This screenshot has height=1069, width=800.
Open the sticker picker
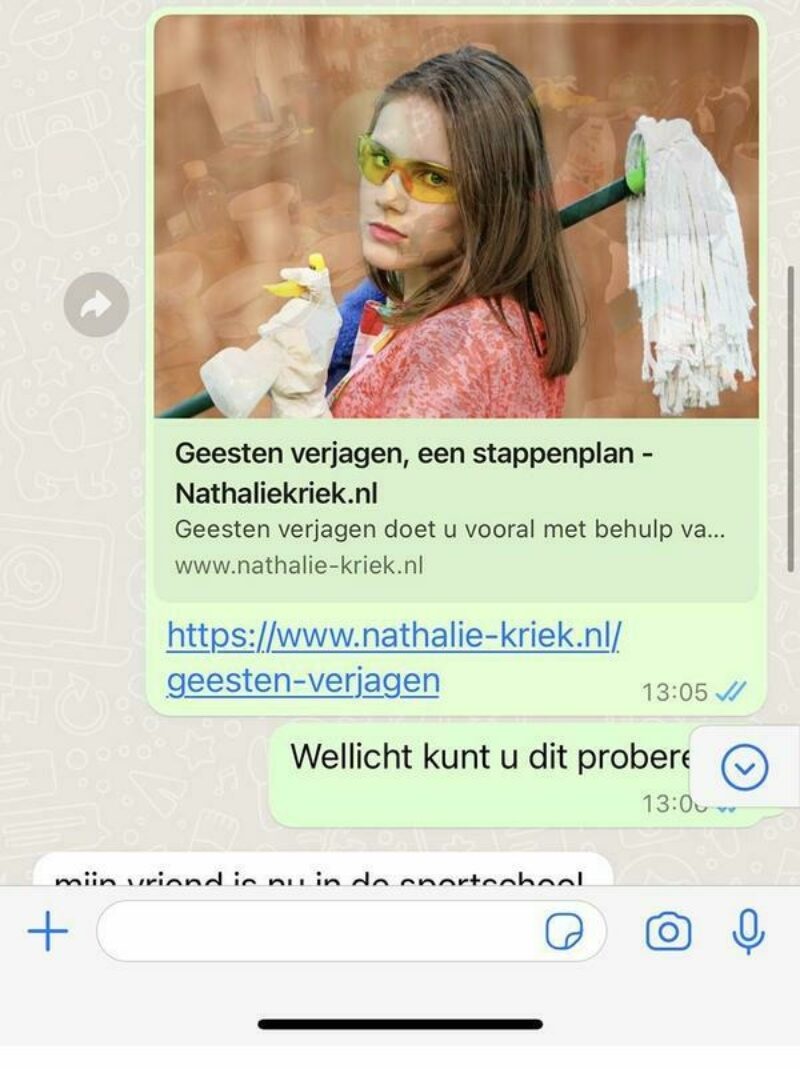(x=564, y=932)
